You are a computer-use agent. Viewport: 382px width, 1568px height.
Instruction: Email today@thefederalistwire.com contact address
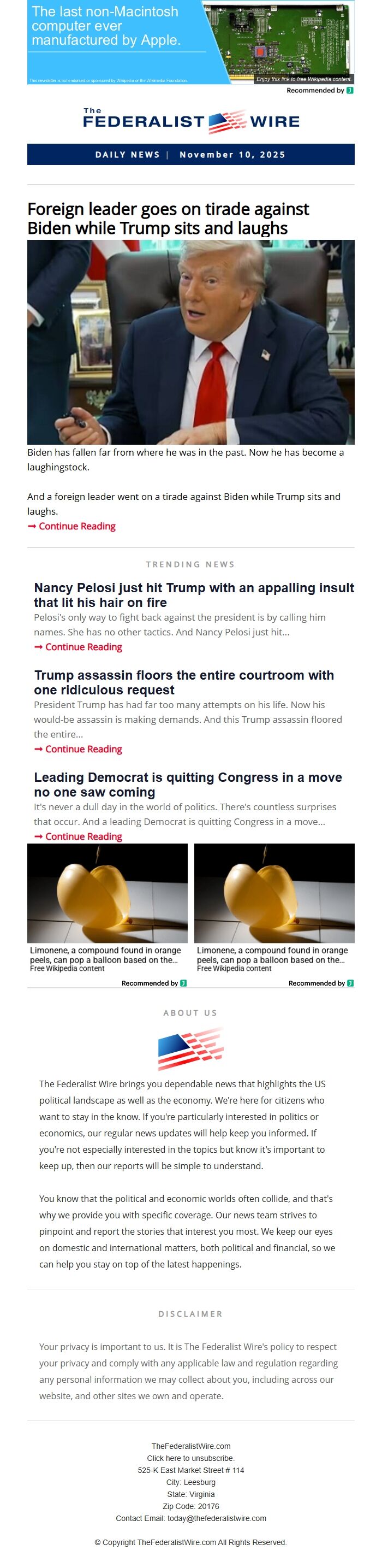pos(216,1518)
